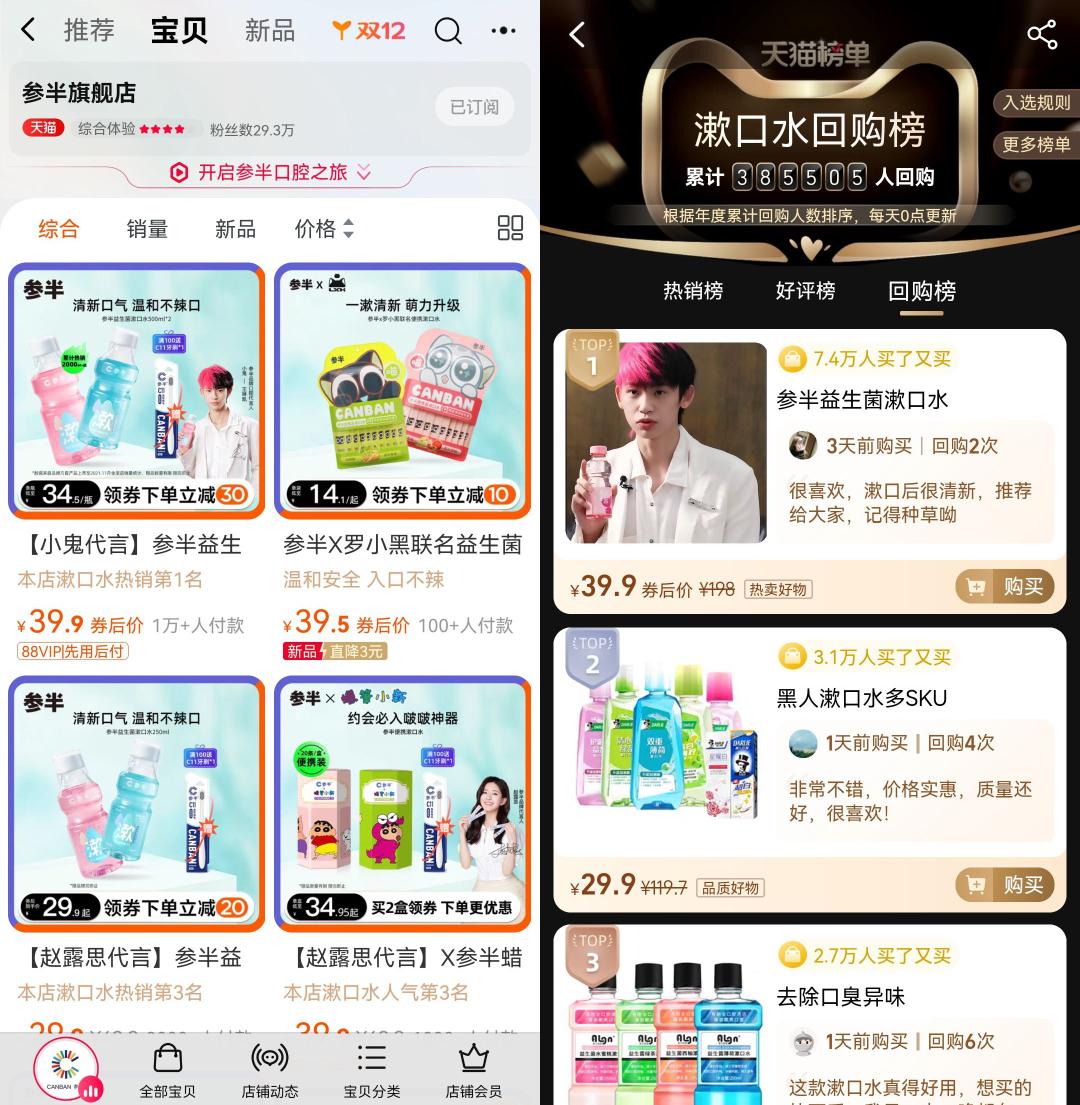Share the 漱口水回购榜 ranking page
This screenshot has height=1105, width=1080.
click(1042, 35)
